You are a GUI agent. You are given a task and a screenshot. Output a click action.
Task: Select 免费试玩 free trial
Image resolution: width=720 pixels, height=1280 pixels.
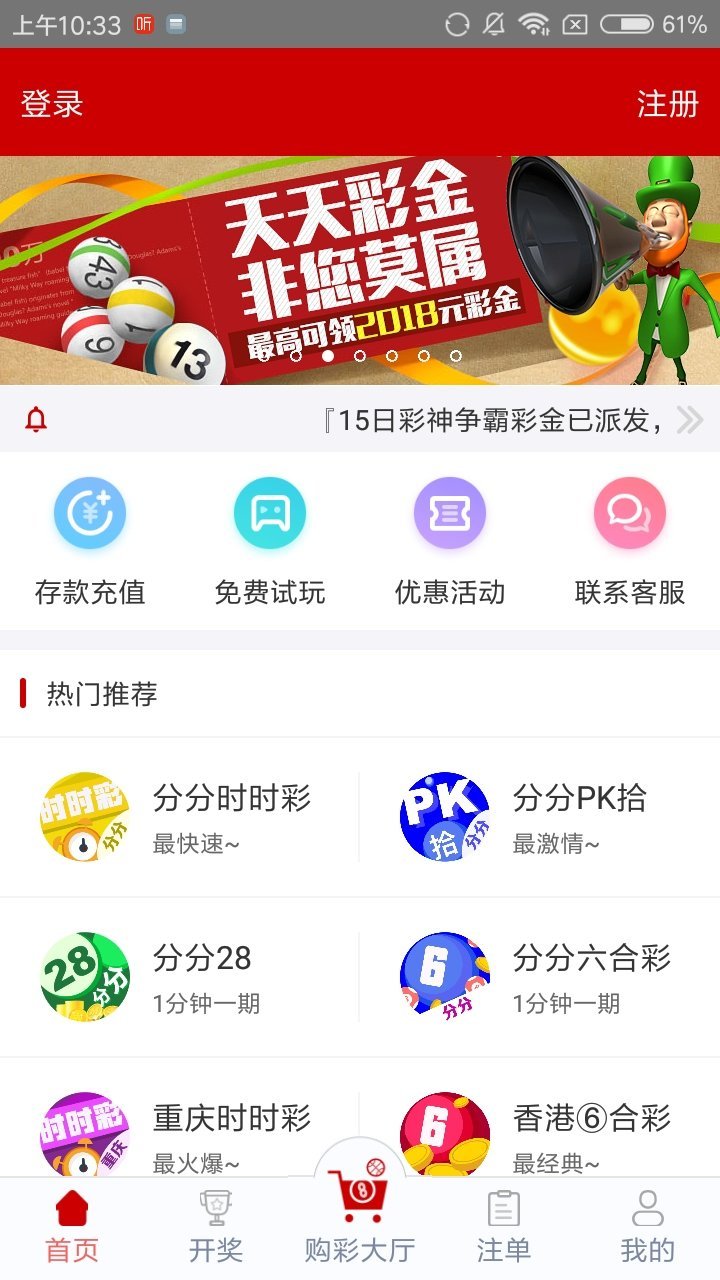point(270,542)
